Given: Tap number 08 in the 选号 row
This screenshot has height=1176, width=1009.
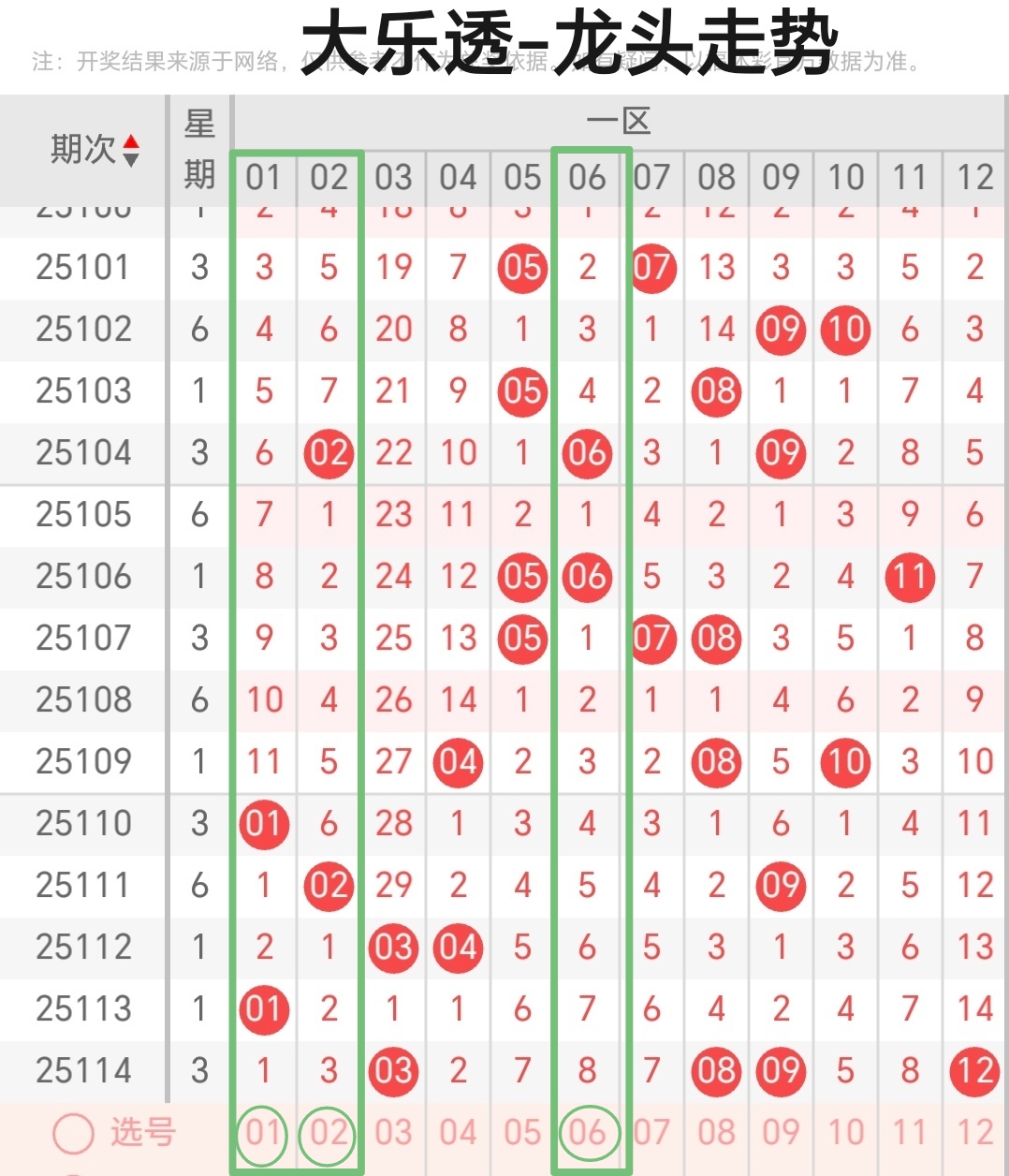Looking at the screenshot, I should tap(716, 1133).
